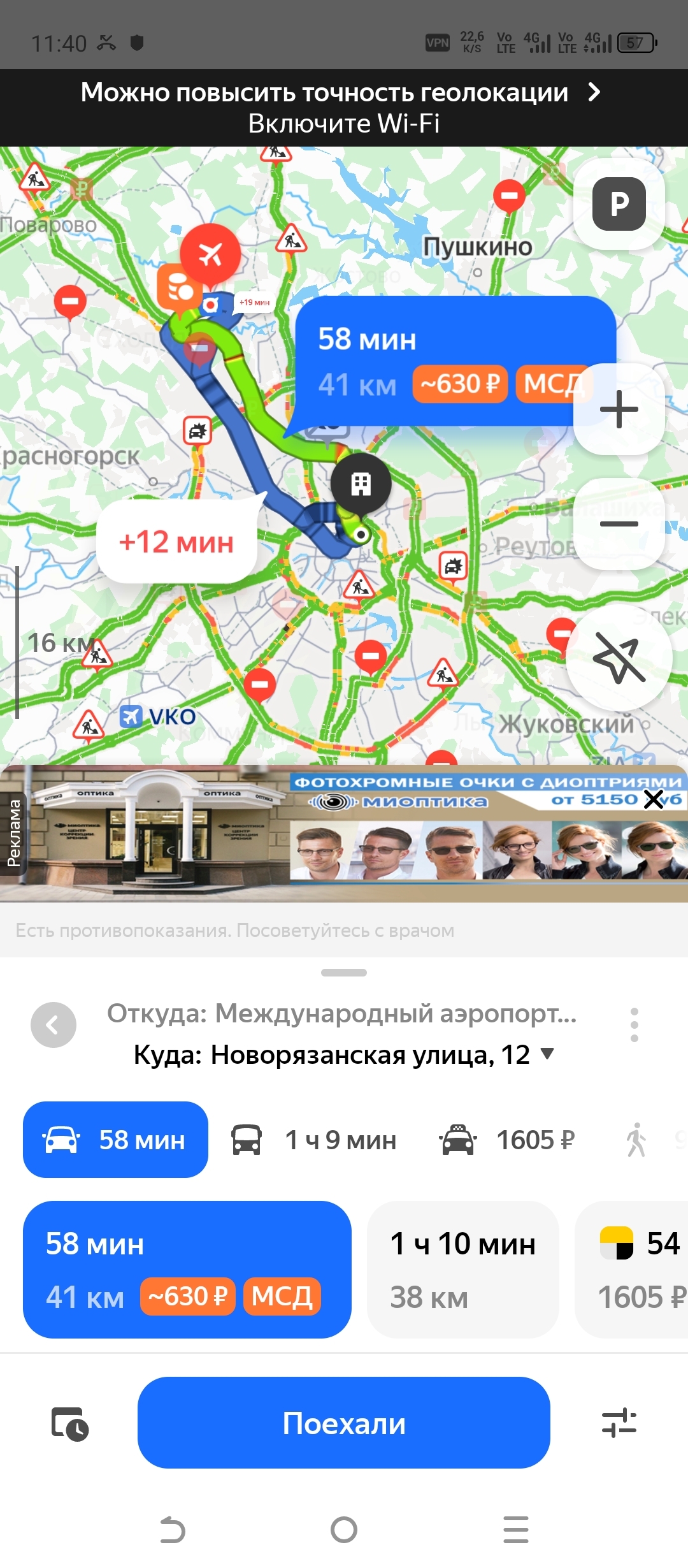The width and height of the screenshot is (688, 1568).
Task: Close the Миоптика advertisement
Action: pos(654,799)
